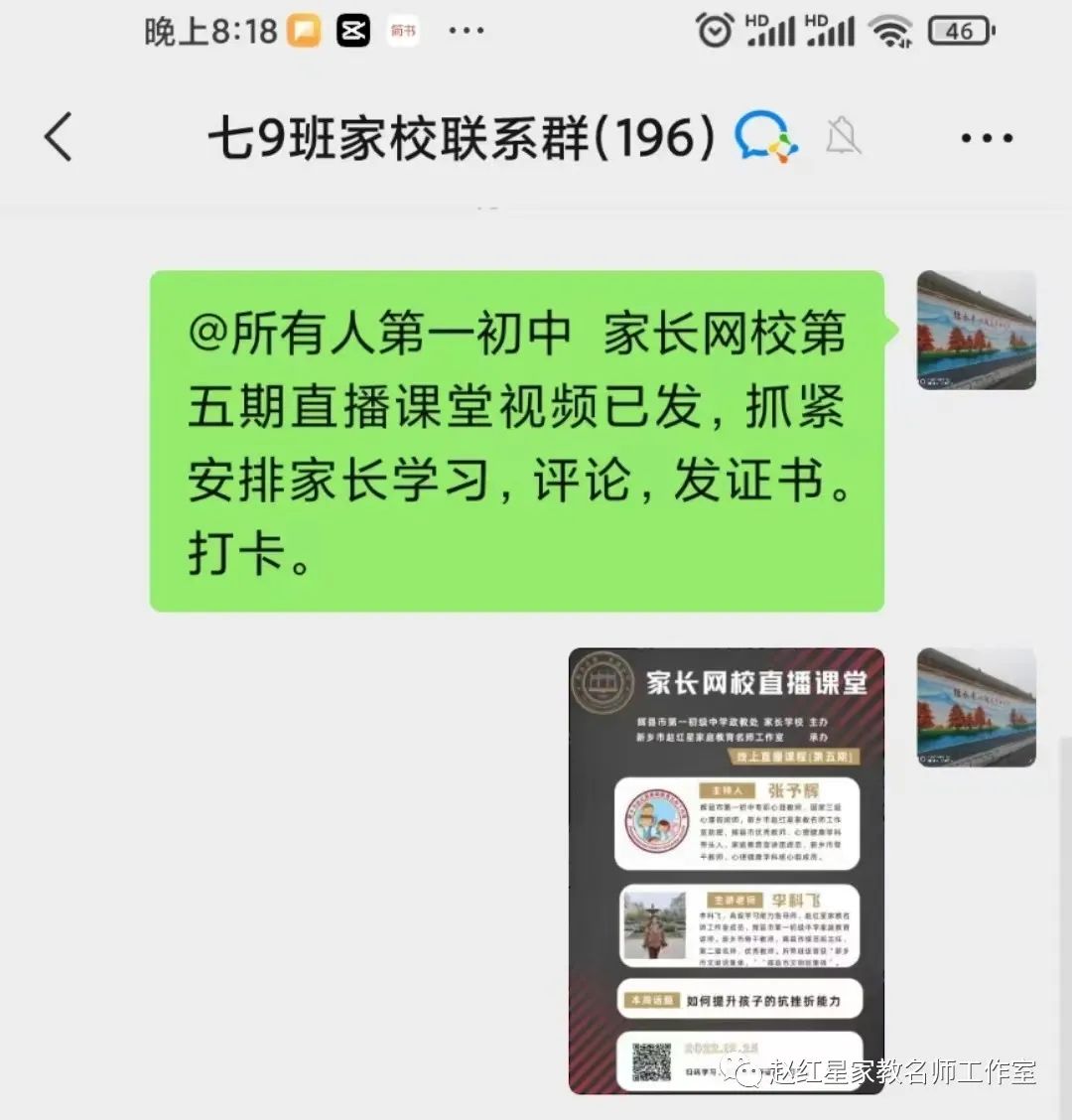Tap the sender avatar beside the @所有人 message

[x=976, y=330]
